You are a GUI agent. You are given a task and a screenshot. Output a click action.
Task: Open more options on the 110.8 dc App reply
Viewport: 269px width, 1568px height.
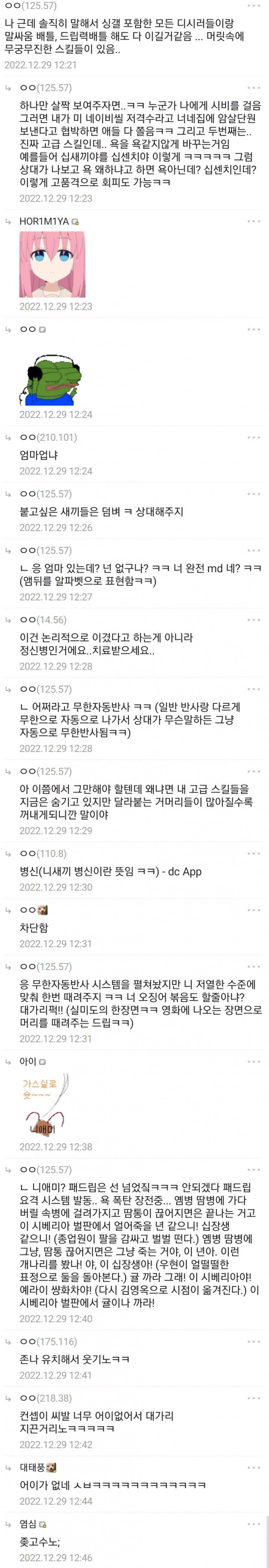(254, 854)
